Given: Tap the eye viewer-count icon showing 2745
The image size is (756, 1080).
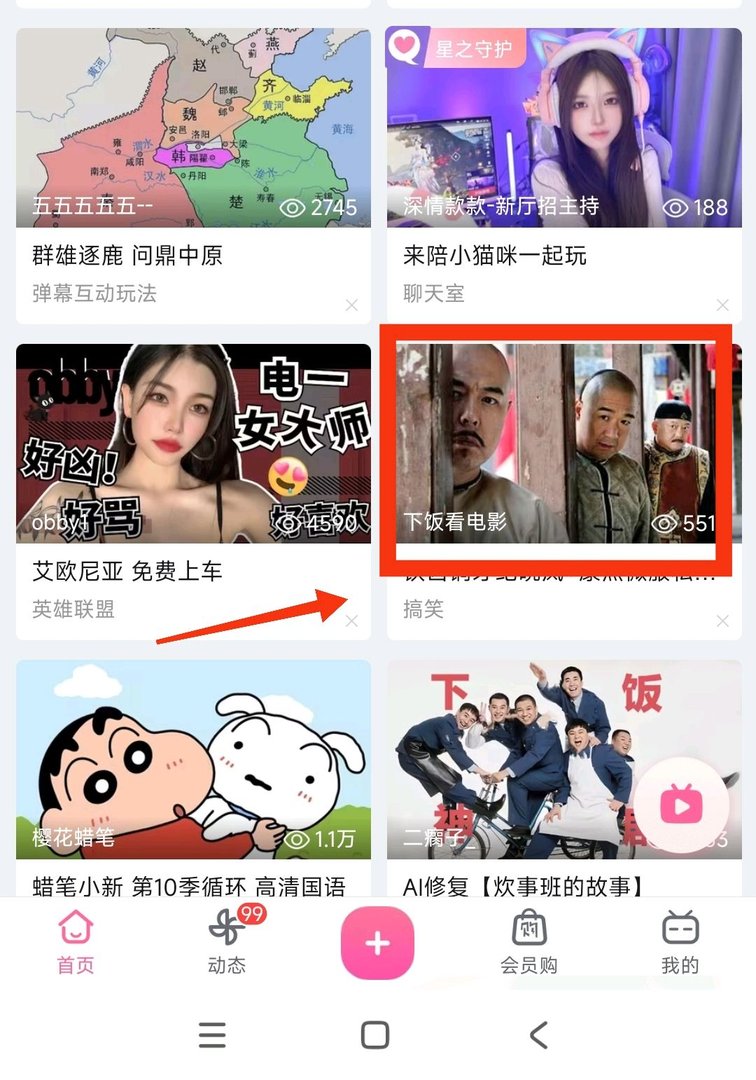Looking at the screenshot, I should point(291,207).
